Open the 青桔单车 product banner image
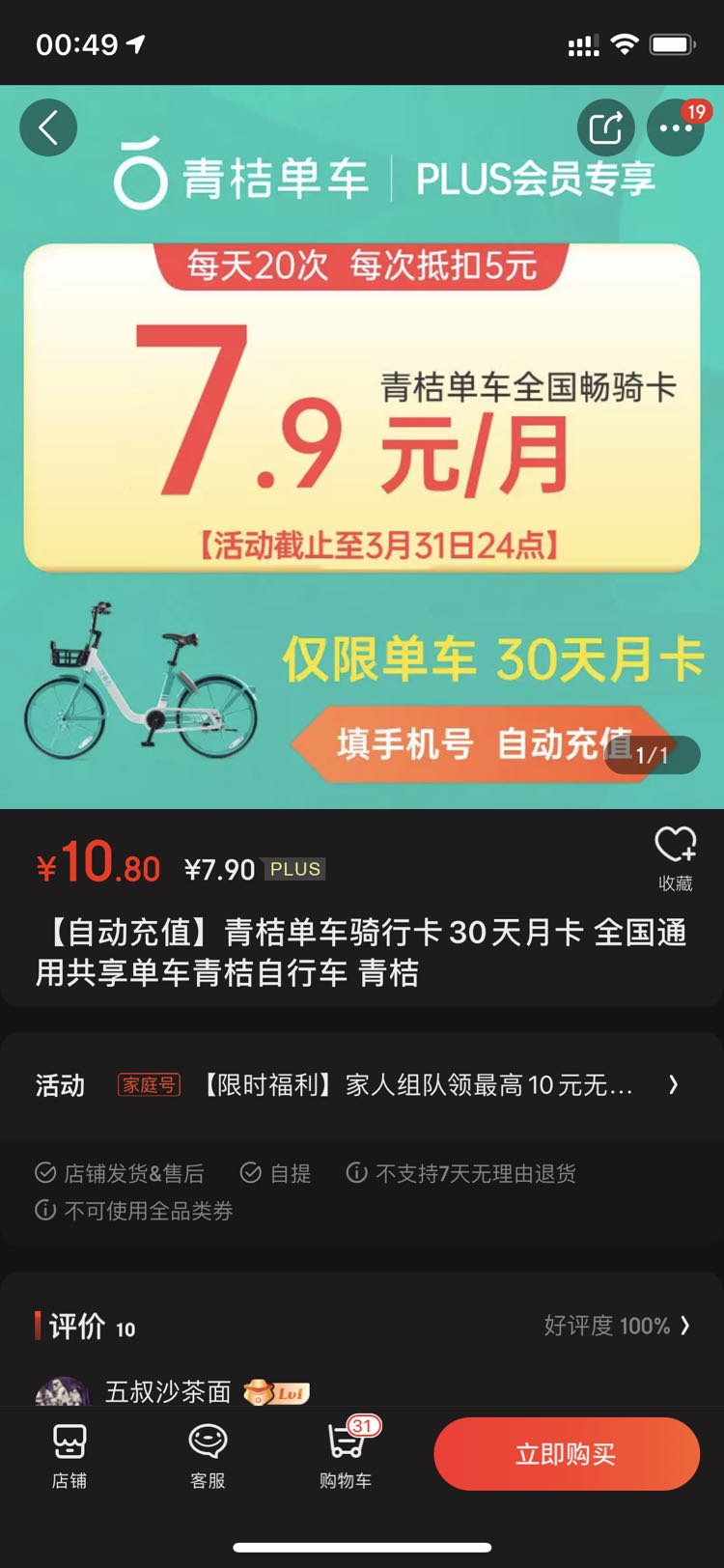The image size is (724, 1568). tap(362, 447)
